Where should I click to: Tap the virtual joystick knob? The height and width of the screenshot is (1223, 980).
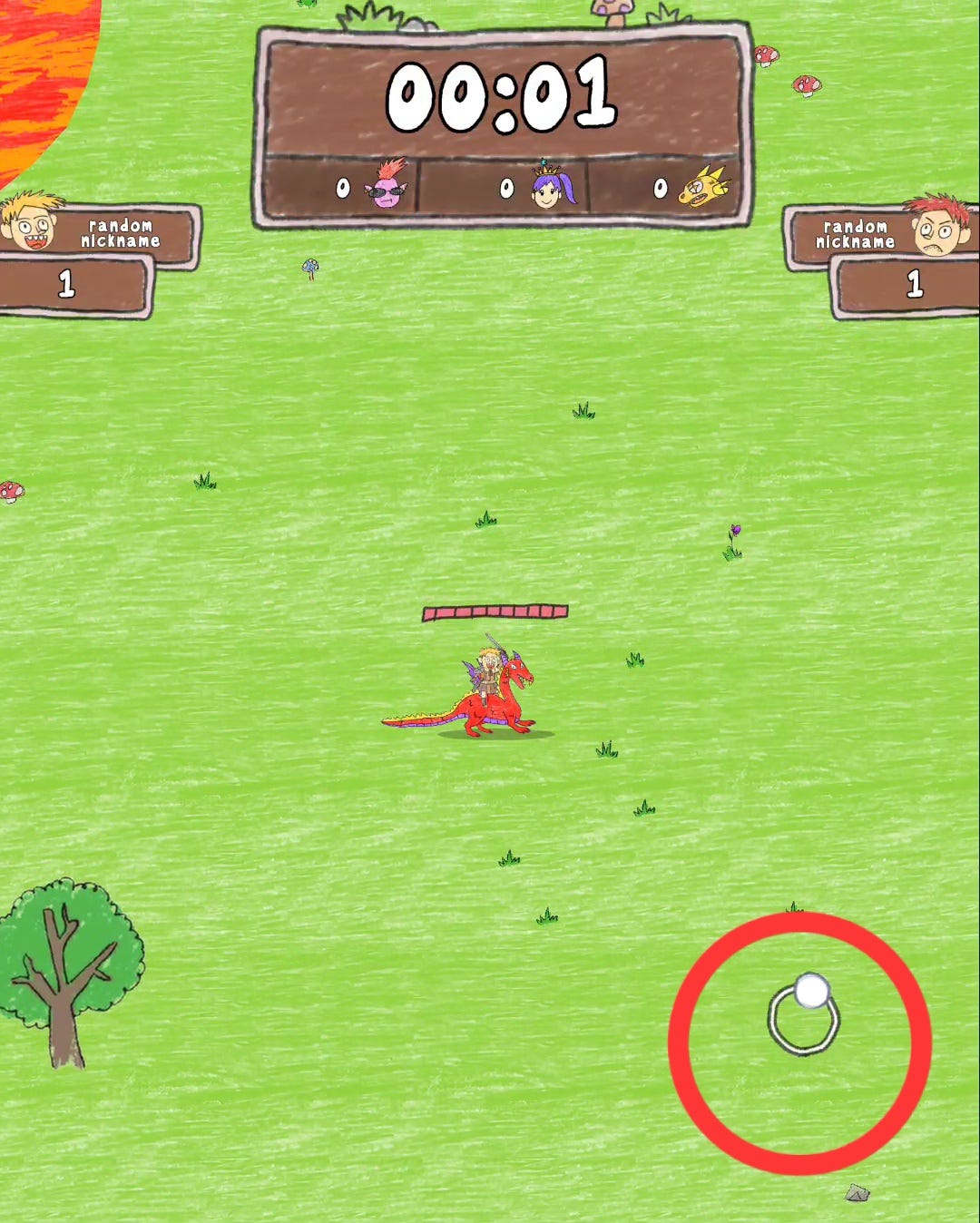(x=811, y=992)
